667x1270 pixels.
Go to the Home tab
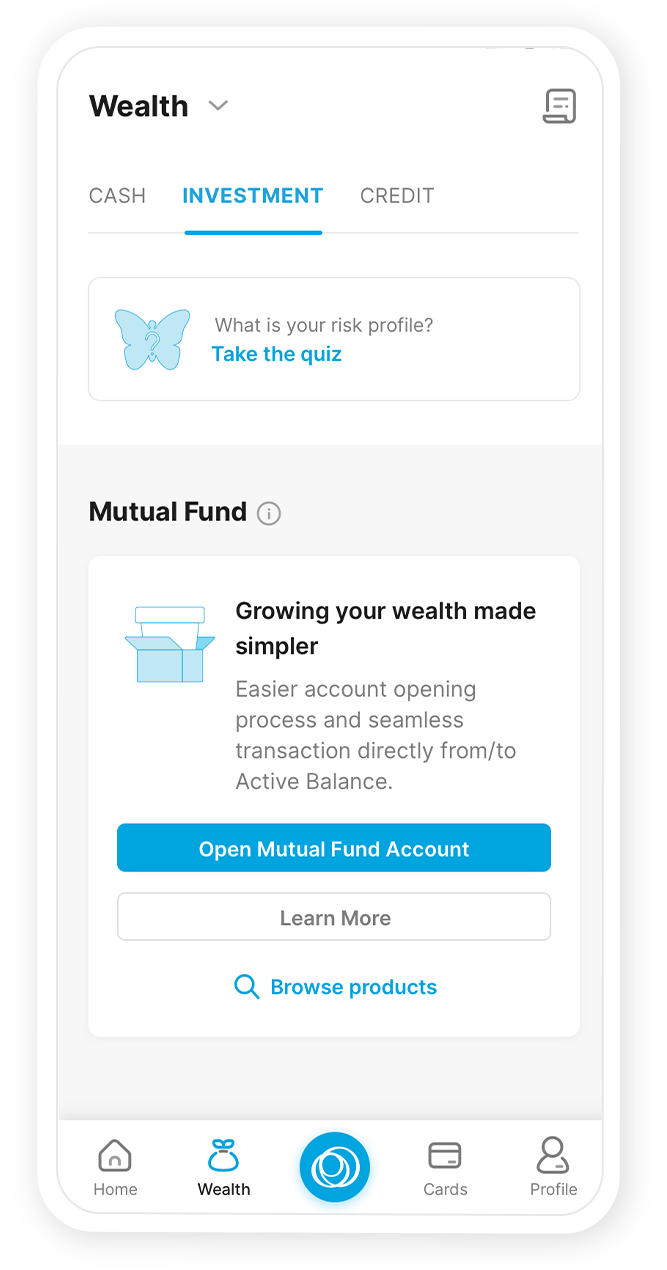click(x=115, y=1168)
